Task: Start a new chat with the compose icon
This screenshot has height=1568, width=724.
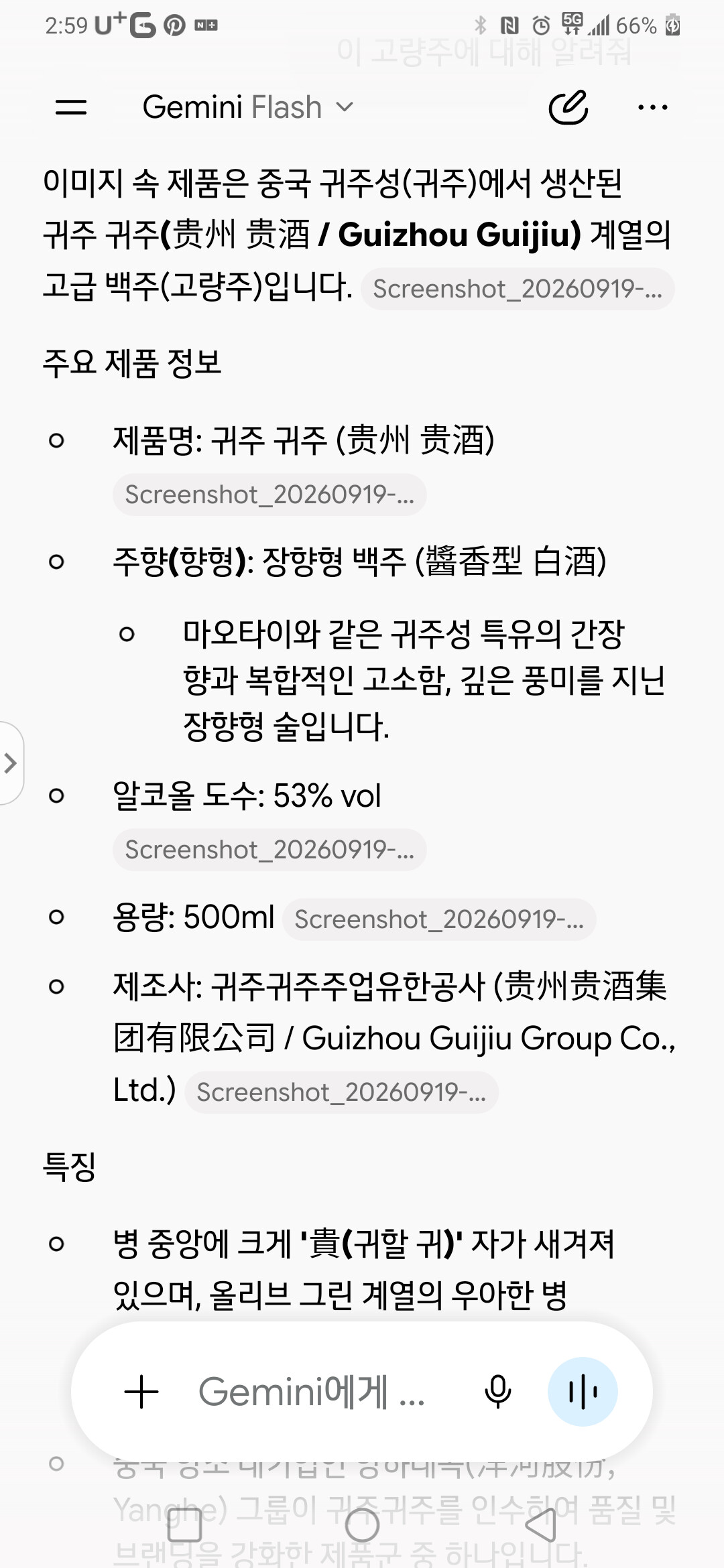Action: (568, 107)
